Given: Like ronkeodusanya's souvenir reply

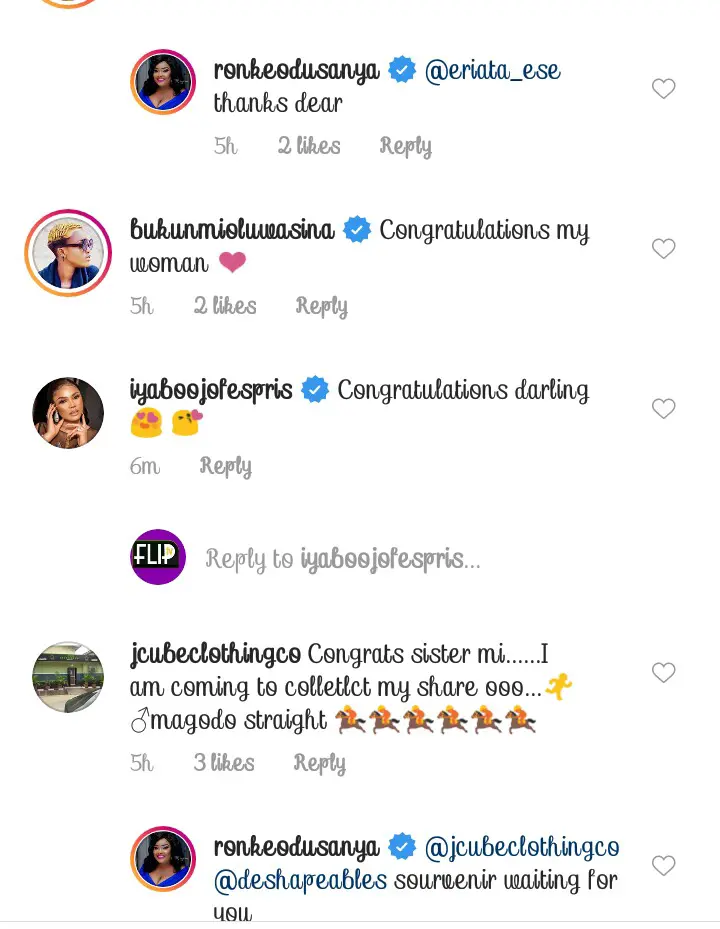Looking at the screenshot, I should click(664, 865).
